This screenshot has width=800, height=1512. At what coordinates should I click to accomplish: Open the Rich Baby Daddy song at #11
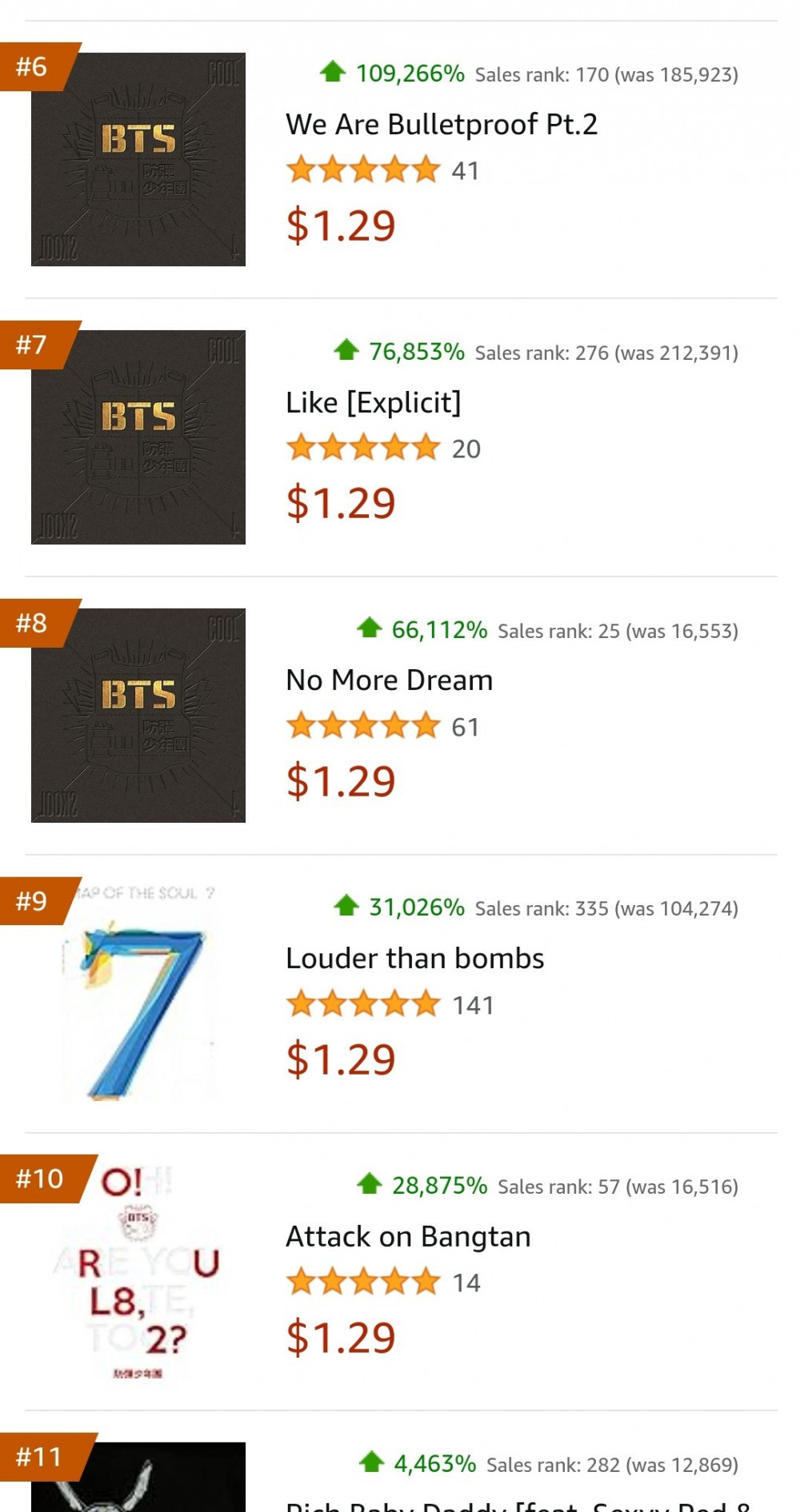click(x=518, y=1505)
